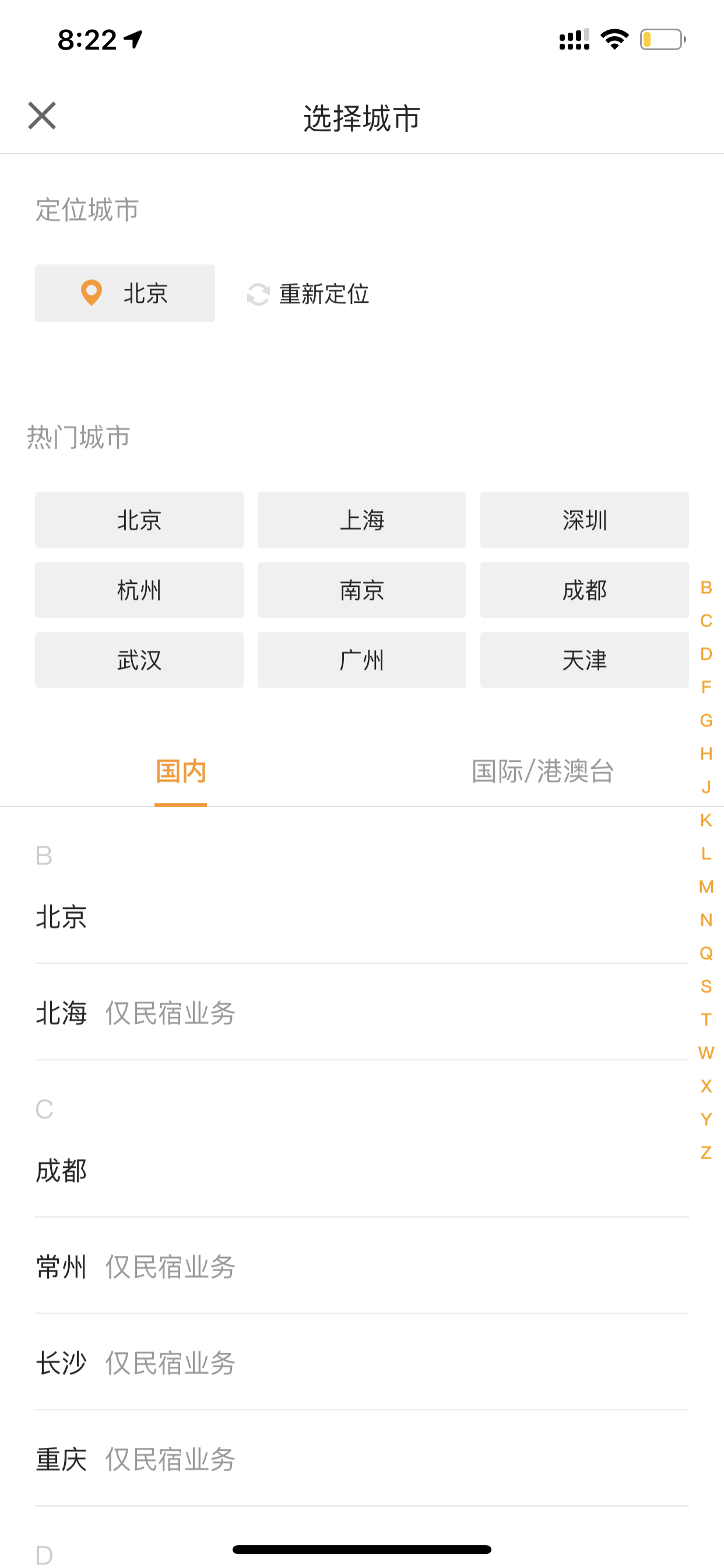Jump to letter S in index

click(706, 986)
